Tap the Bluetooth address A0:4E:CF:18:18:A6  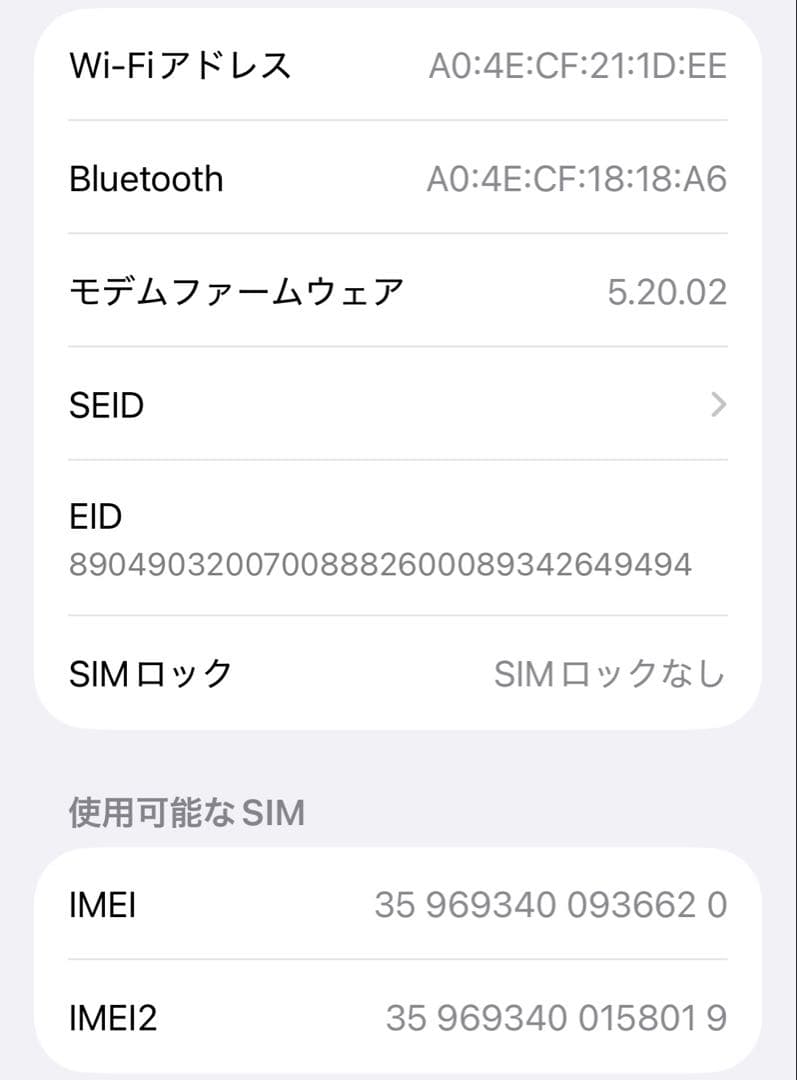coord(578,178)
